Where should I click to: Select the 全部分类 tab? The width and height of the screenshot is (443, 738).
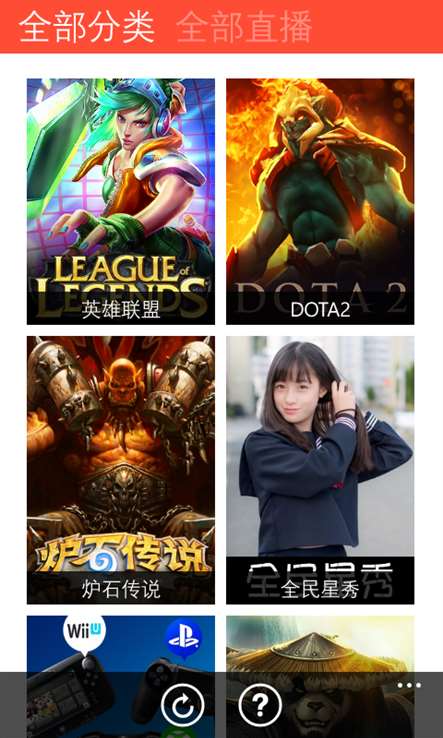point(87,27)
